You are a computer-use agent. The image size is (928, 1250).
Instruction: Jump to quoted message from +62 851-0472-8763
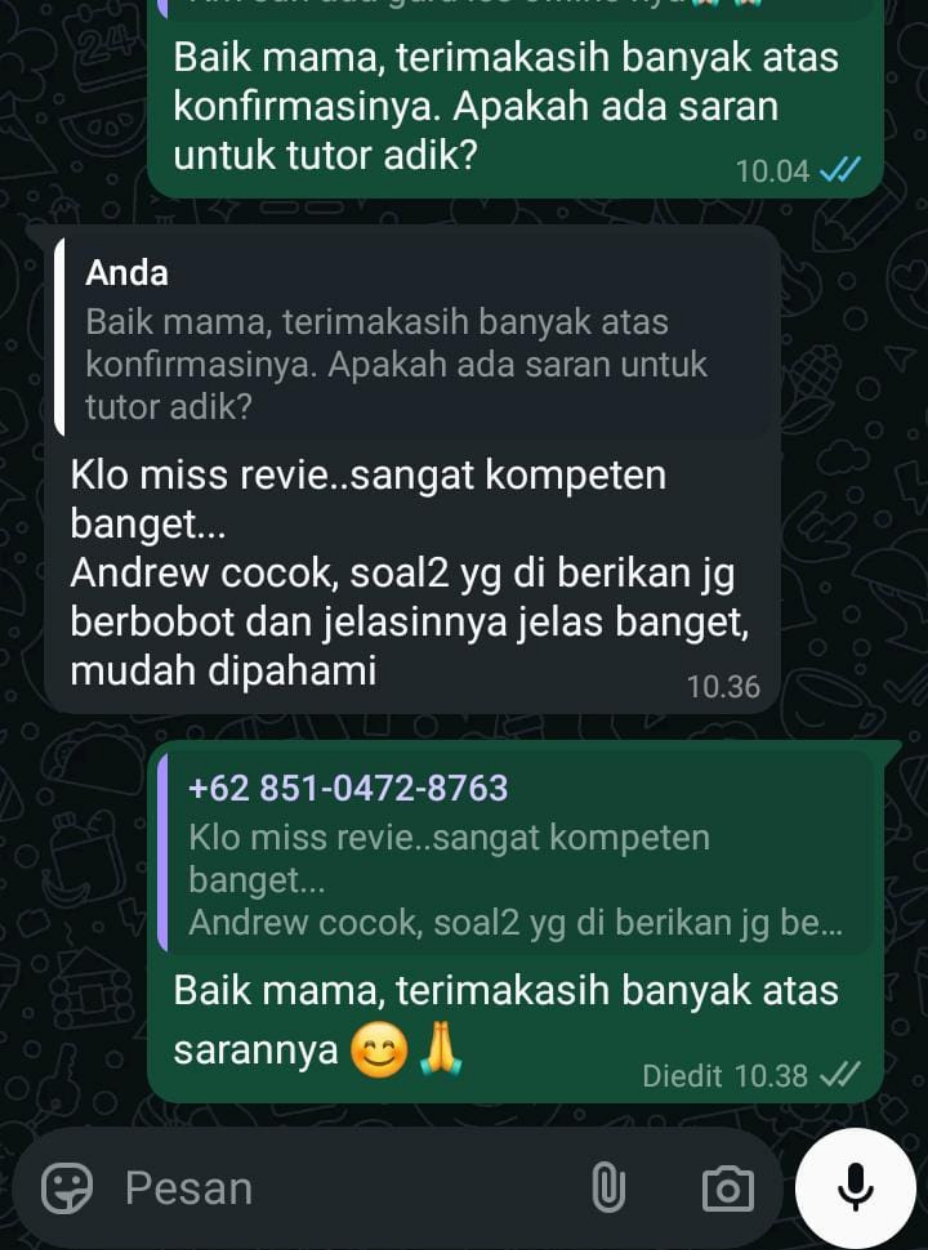515,855
